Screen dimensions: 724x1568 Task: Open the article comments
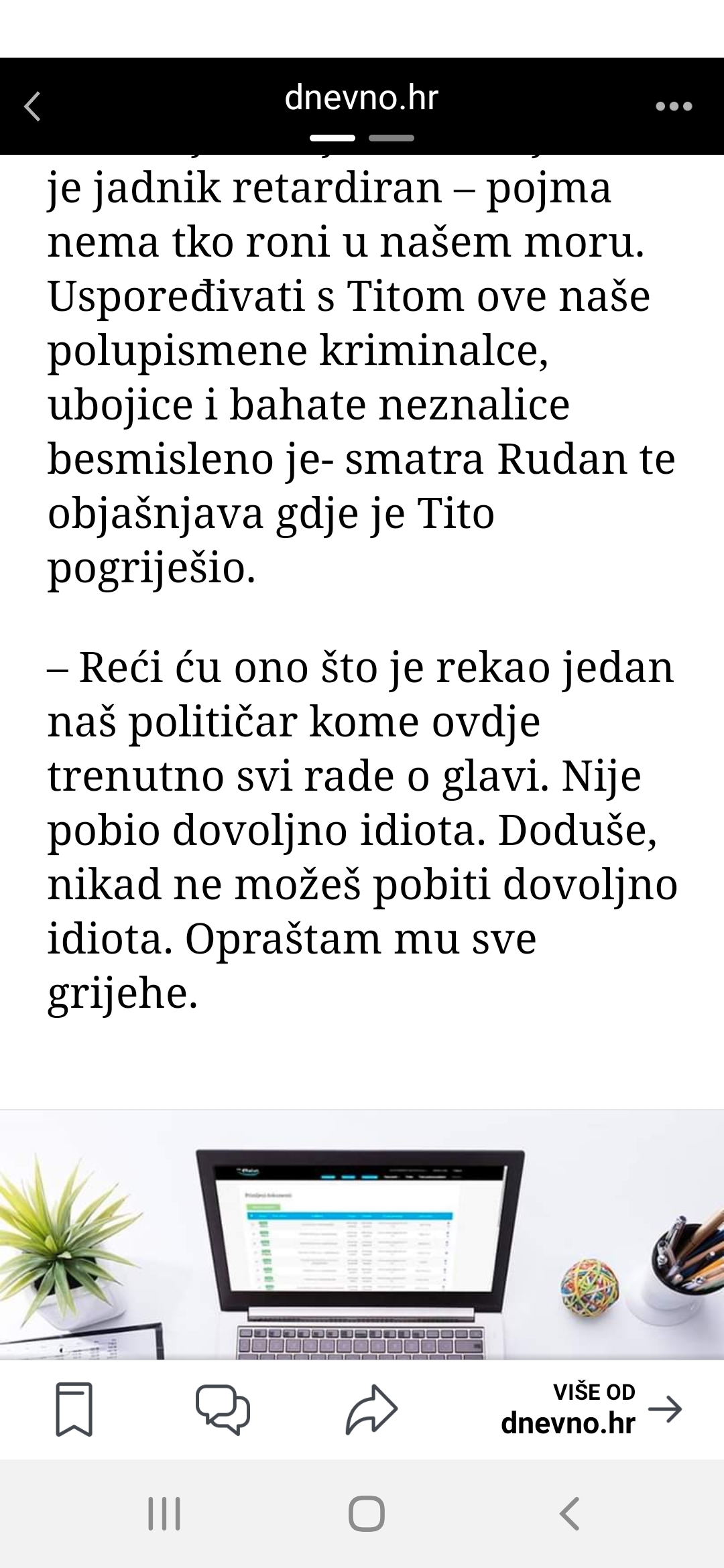(x=223, y=1409)
